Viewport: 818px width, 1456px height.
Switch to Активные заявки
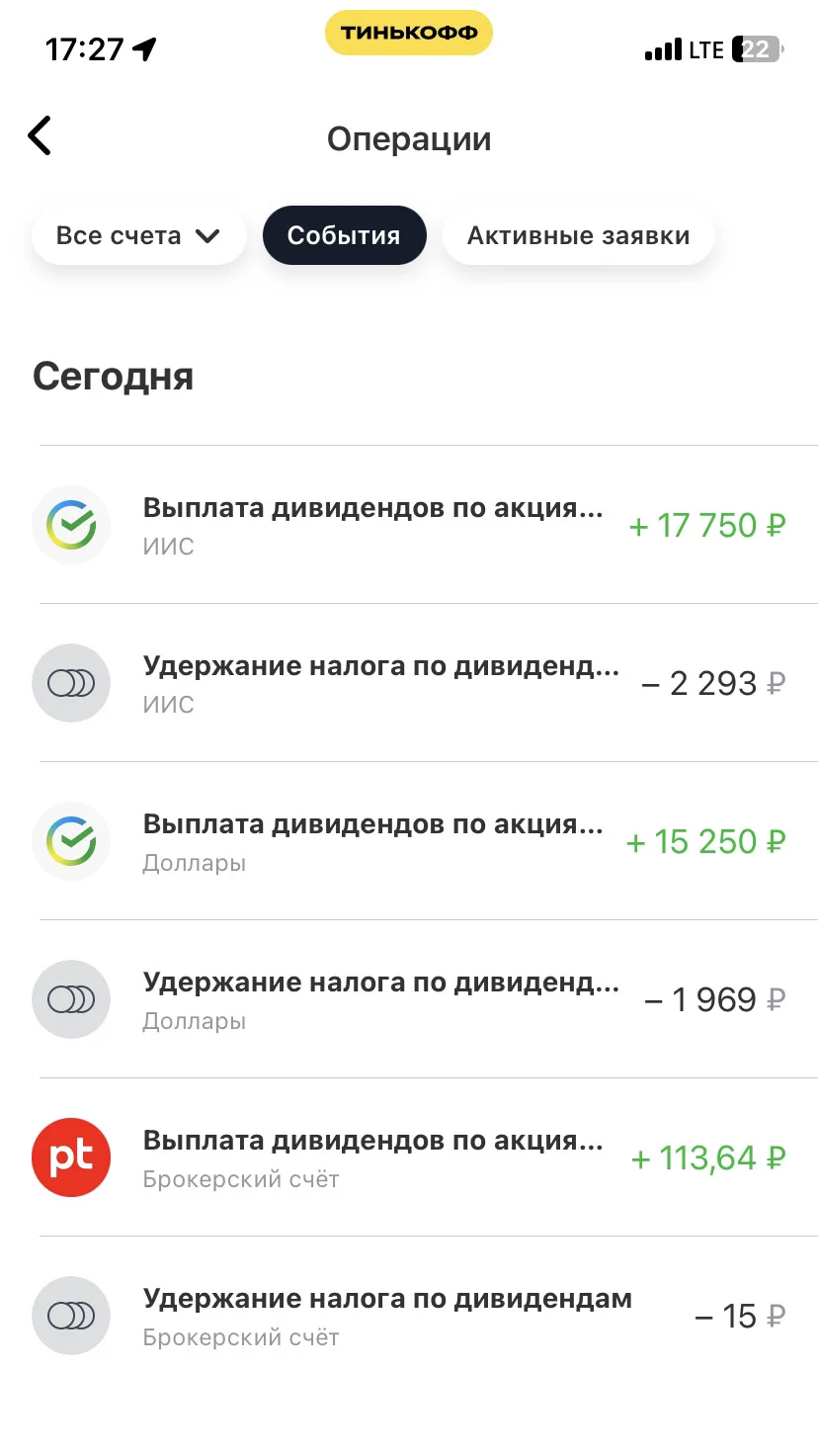(x=578, y=236)
